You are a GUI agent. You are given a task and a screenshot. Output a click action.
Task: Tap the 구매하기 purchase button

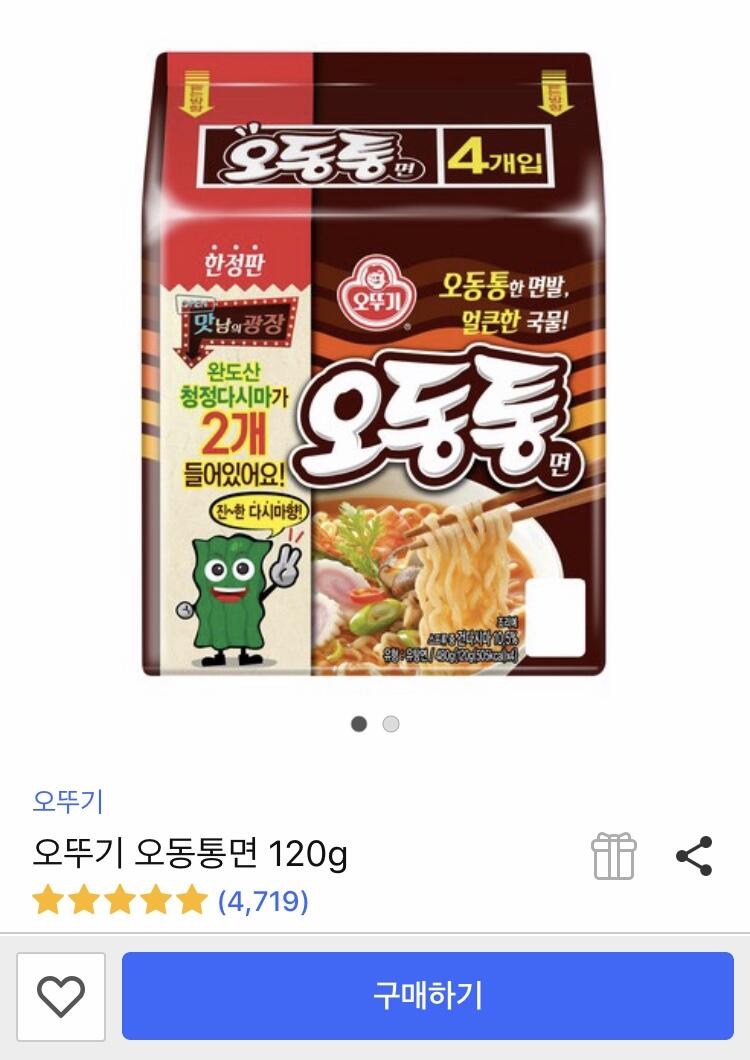pos(427,995)
